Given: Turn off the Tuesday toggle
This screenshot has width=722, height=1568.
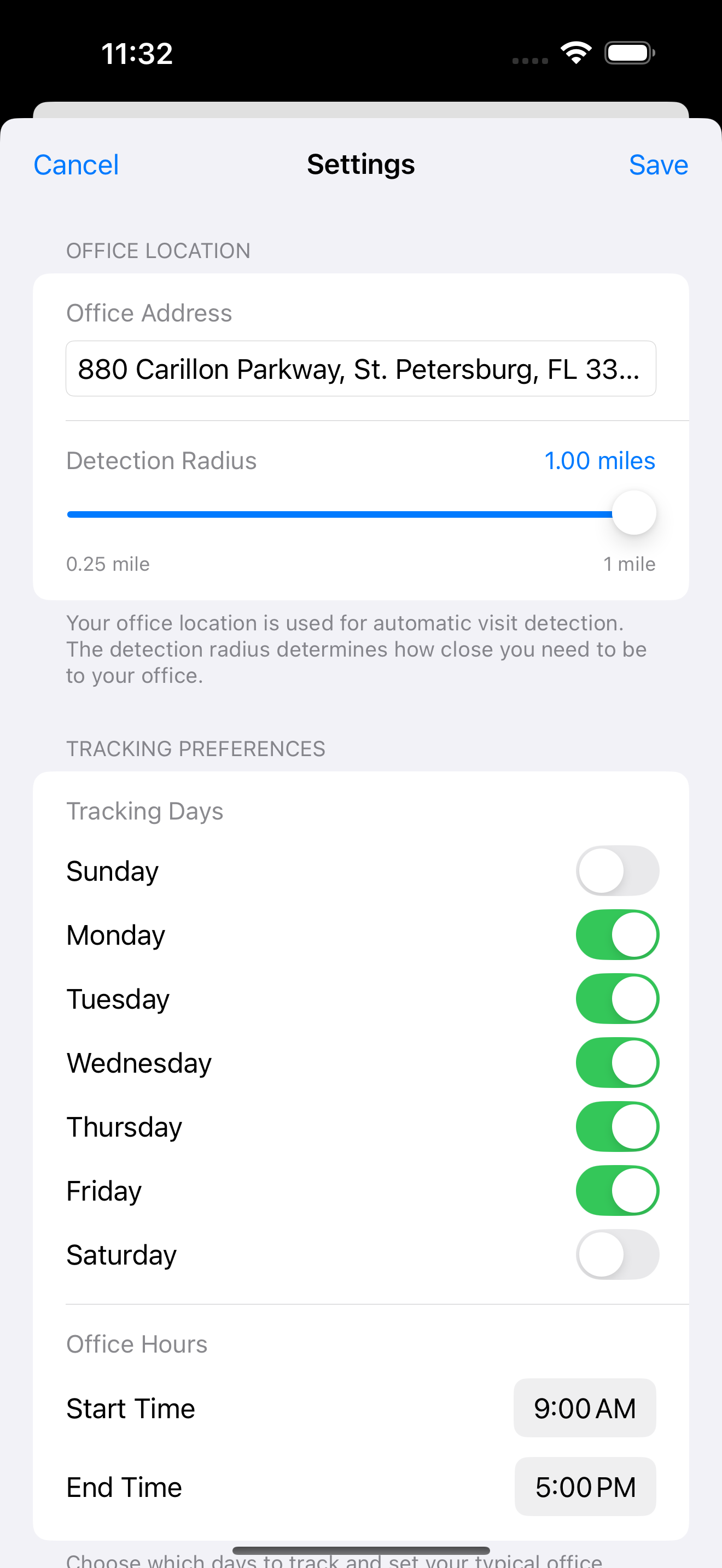Looking at the screenshot, I should coord(616,998).
